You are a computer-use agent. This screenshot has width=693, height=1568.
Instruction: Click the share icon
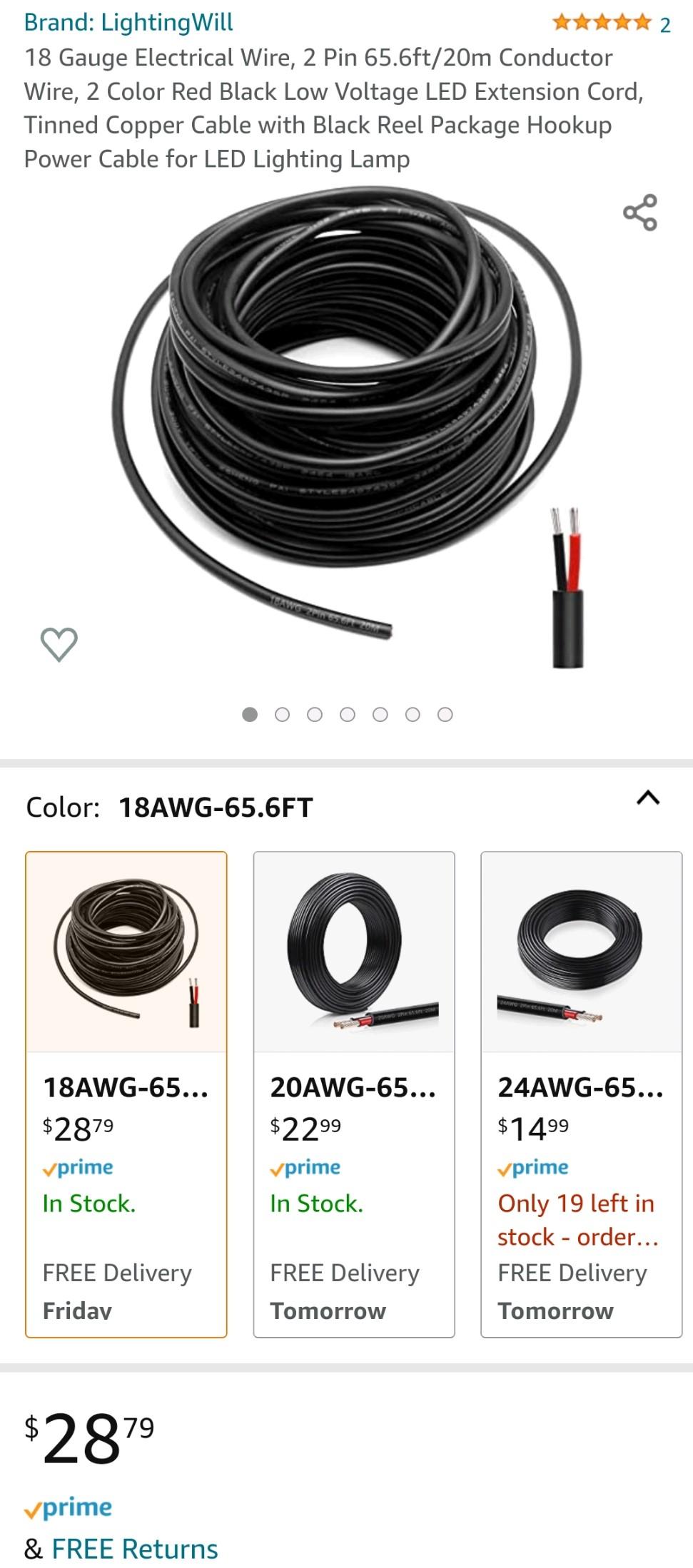point(642,212)
